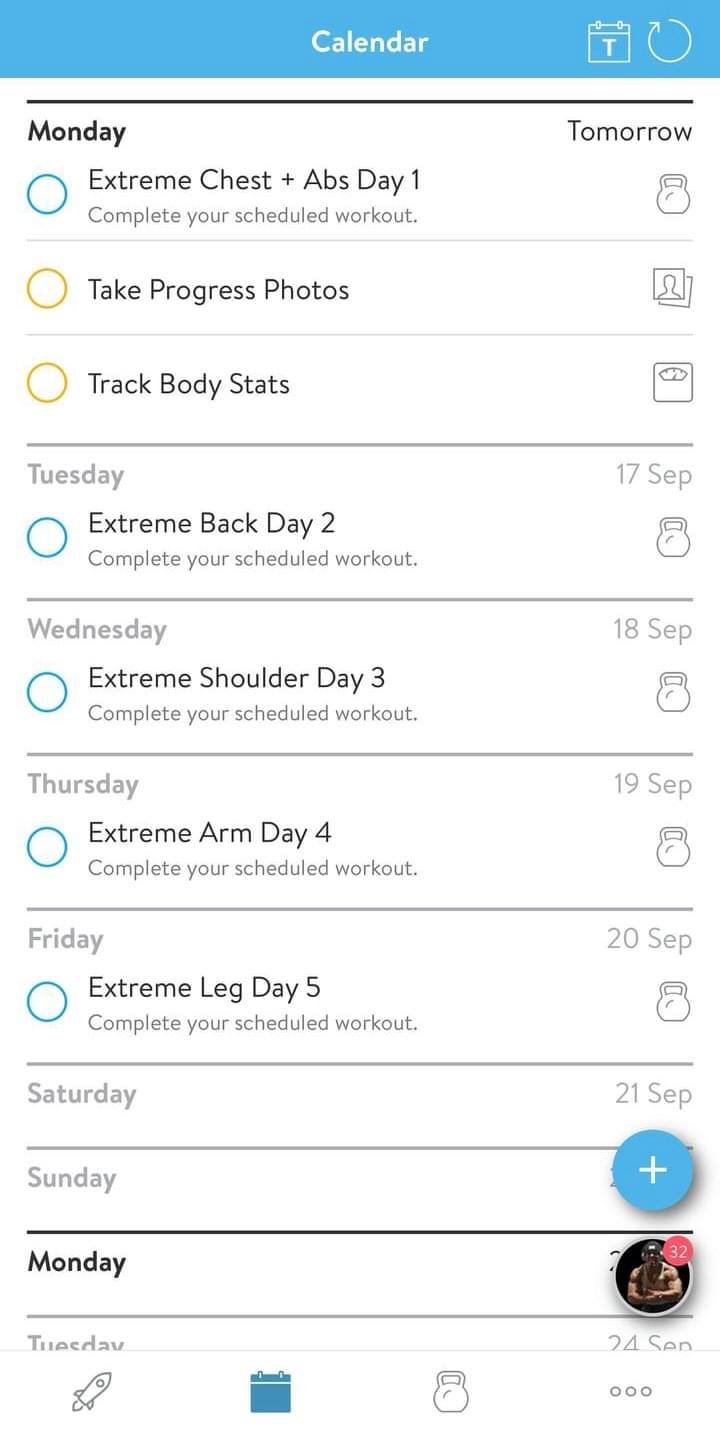Open the Track Body Stats task
This screenshot has height=1432, width=720.
[x=189, y=384]
